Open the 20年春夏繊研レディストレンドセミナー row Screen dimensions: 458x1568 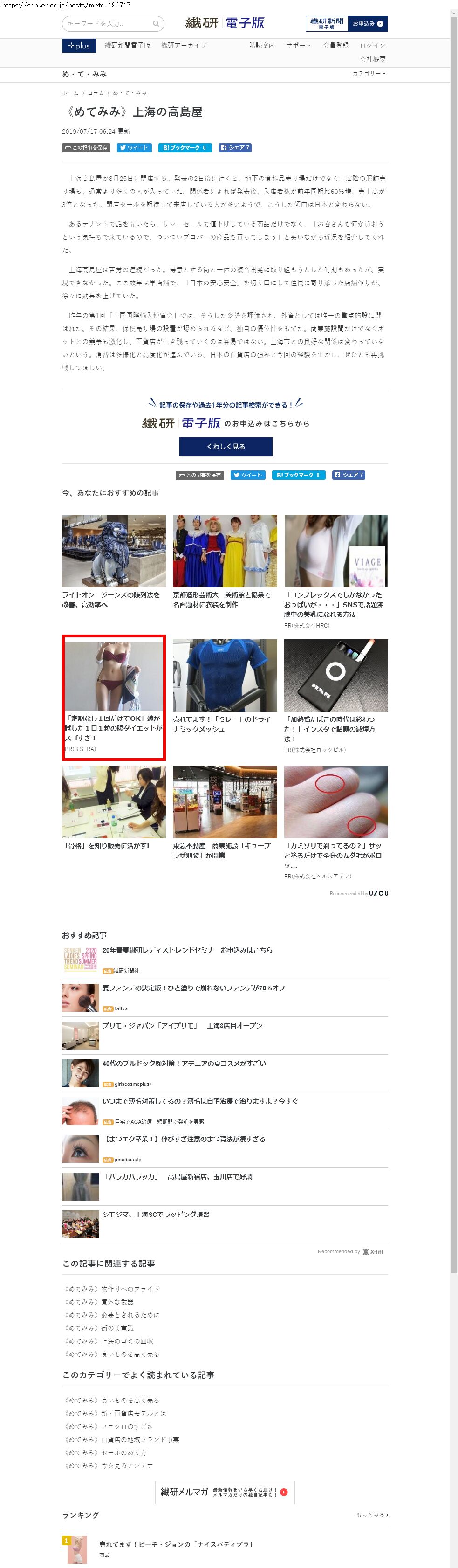(187, 950)
